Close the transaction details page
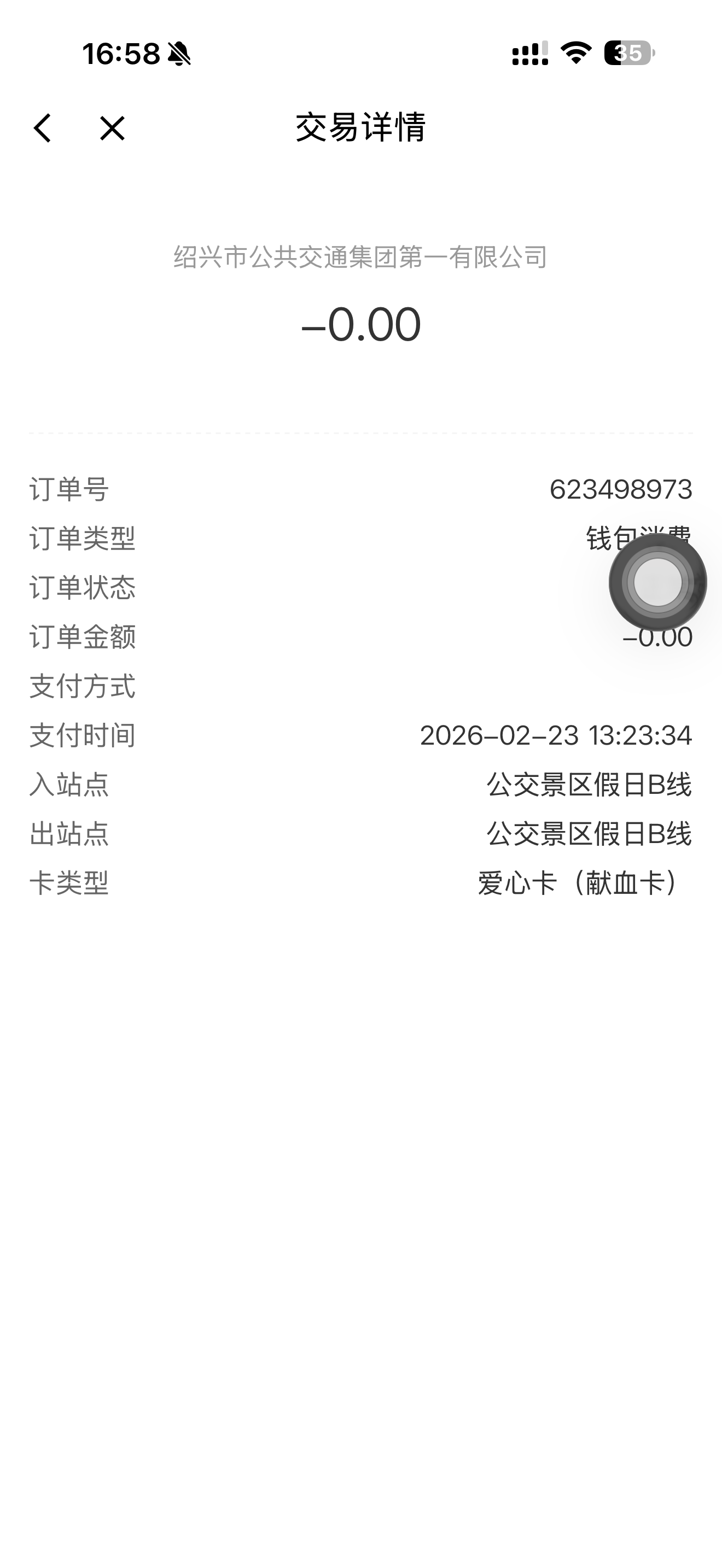The image size is (722, 1568). click(112, 128)
